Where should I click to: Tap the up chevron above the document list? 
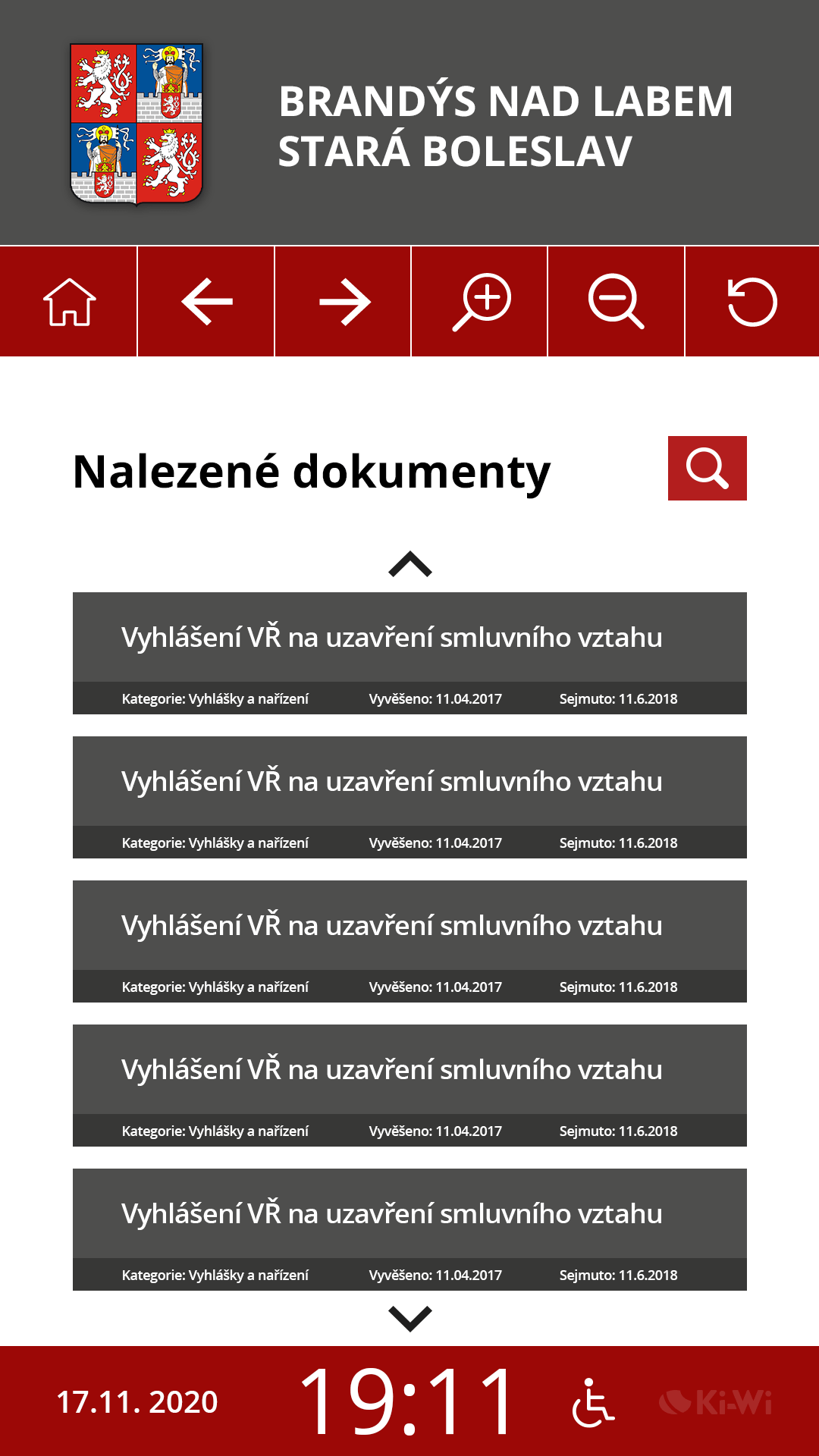coord(409,564)
